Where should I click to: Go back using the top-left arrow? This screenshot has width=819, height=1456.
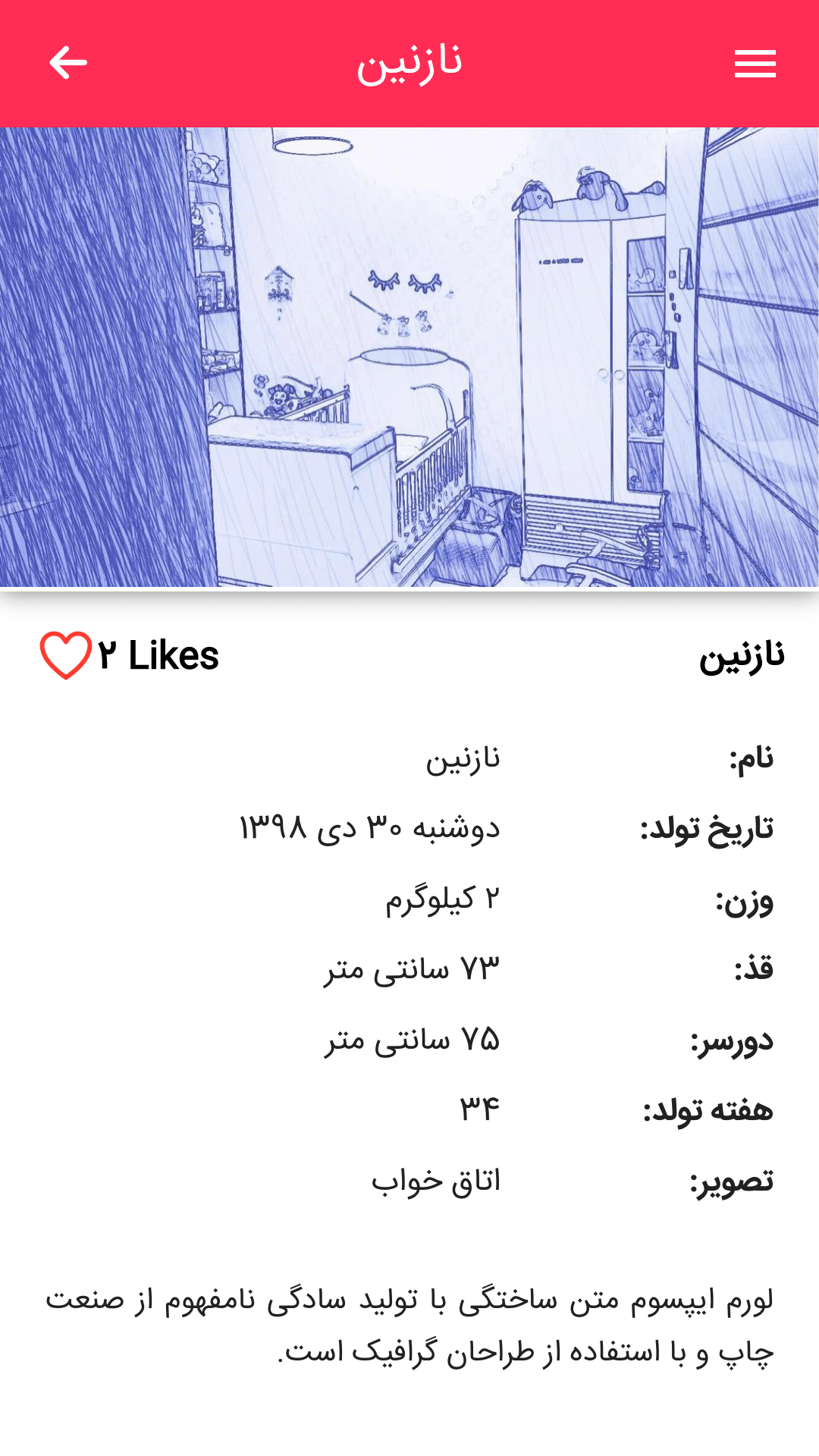coord(68,63)
